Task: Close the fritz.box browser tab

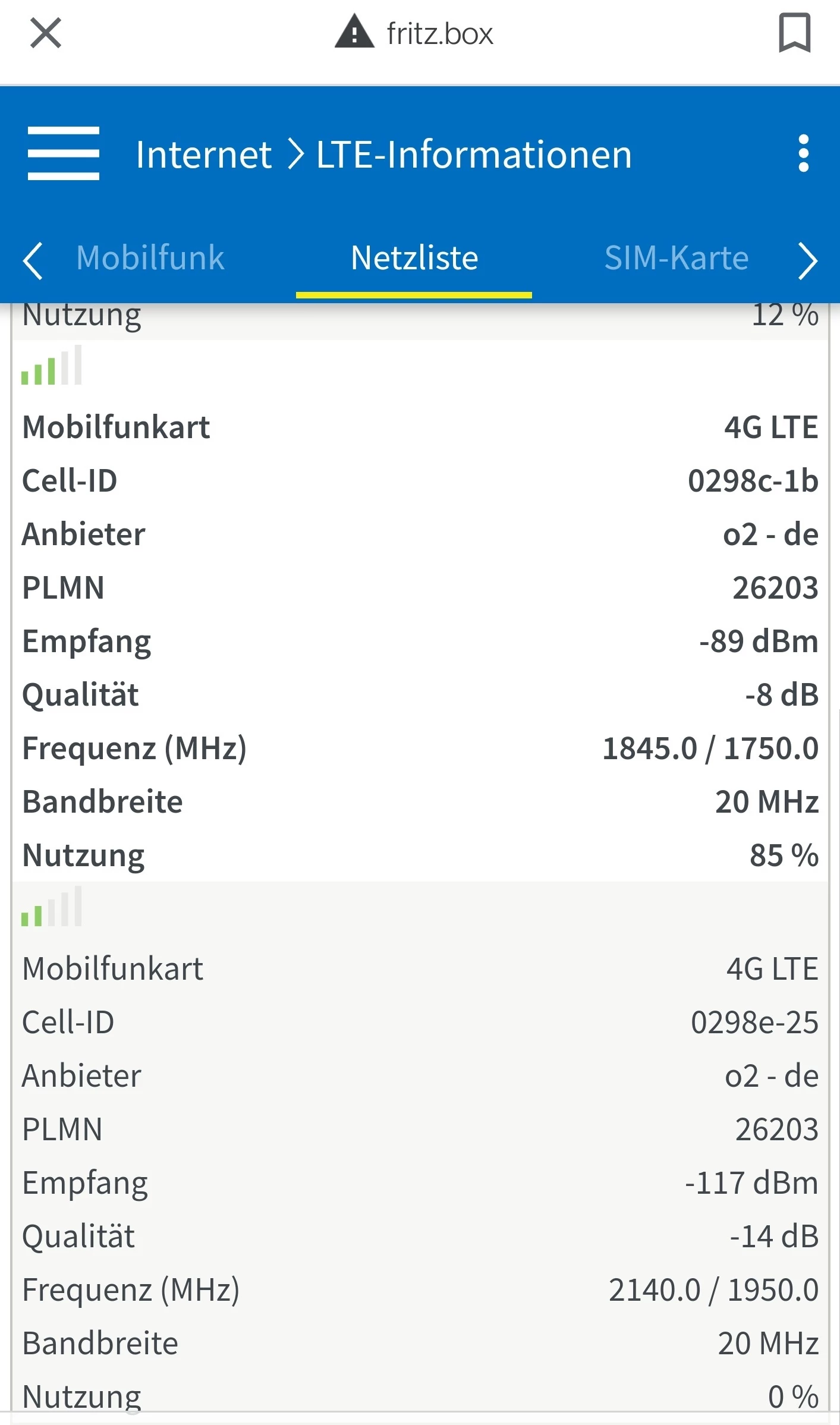Action: coord(45,33)
